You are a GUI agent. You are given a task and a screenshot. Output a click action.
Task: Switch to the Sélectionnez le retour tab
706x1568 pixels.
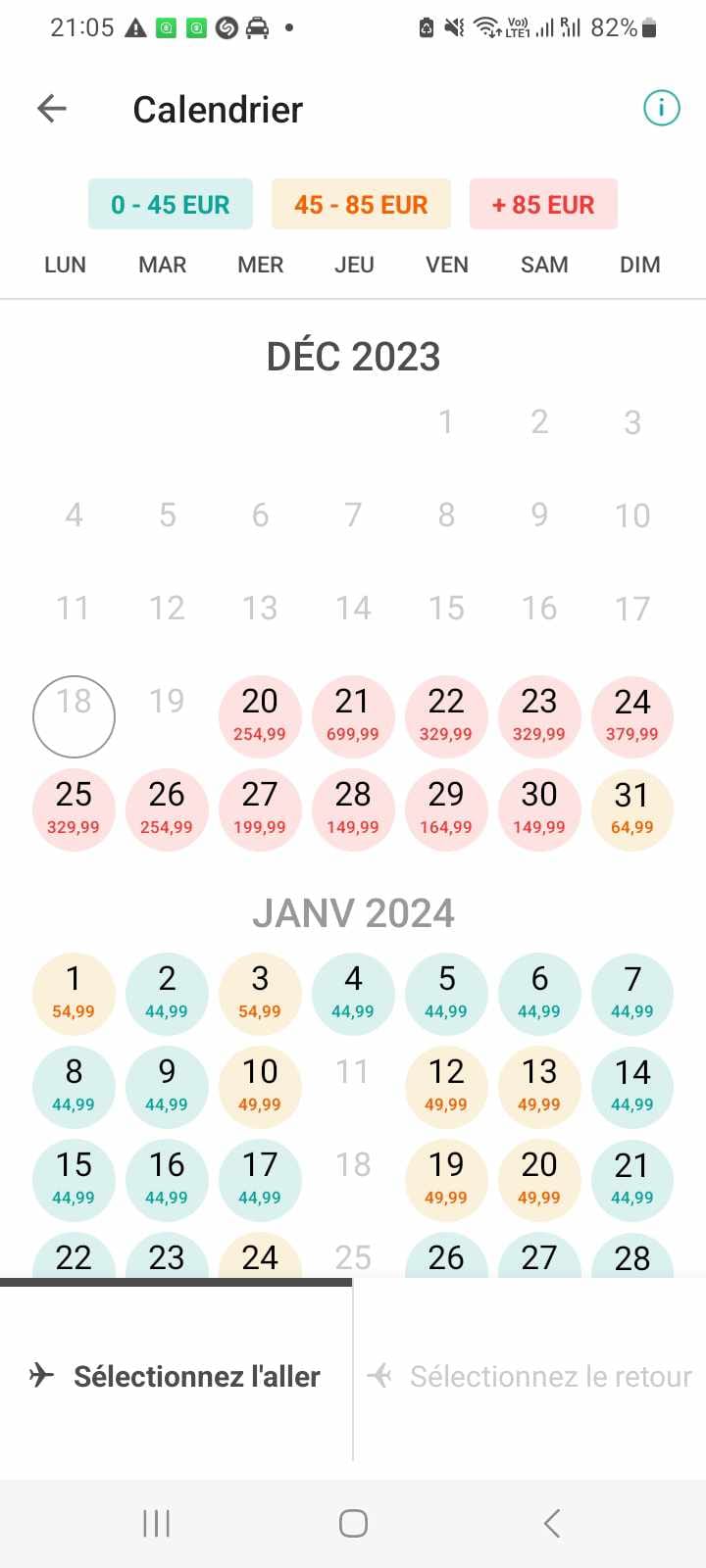tap(530, 1376)
